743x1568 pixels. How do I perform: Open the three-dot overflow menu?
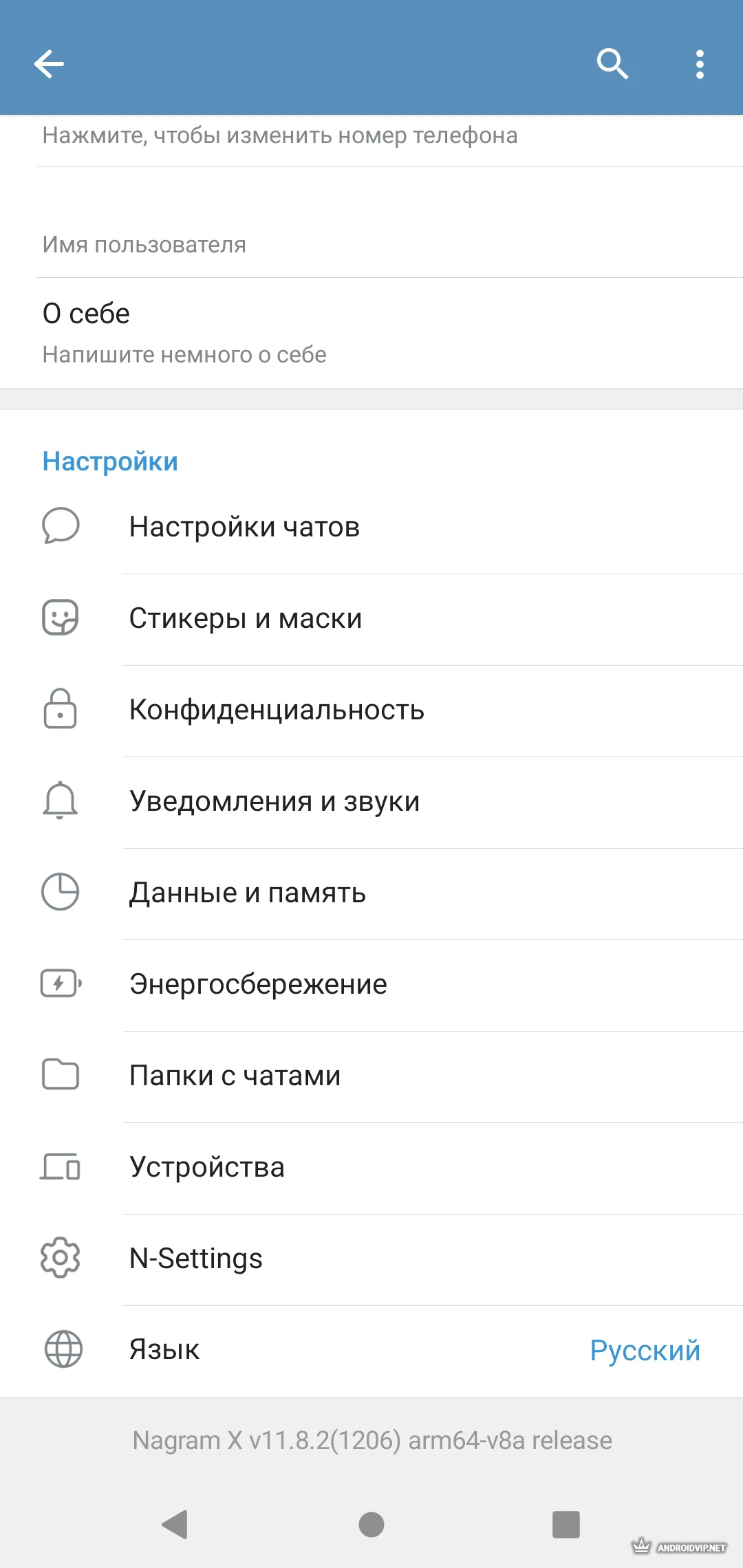(x=700, y=65)
